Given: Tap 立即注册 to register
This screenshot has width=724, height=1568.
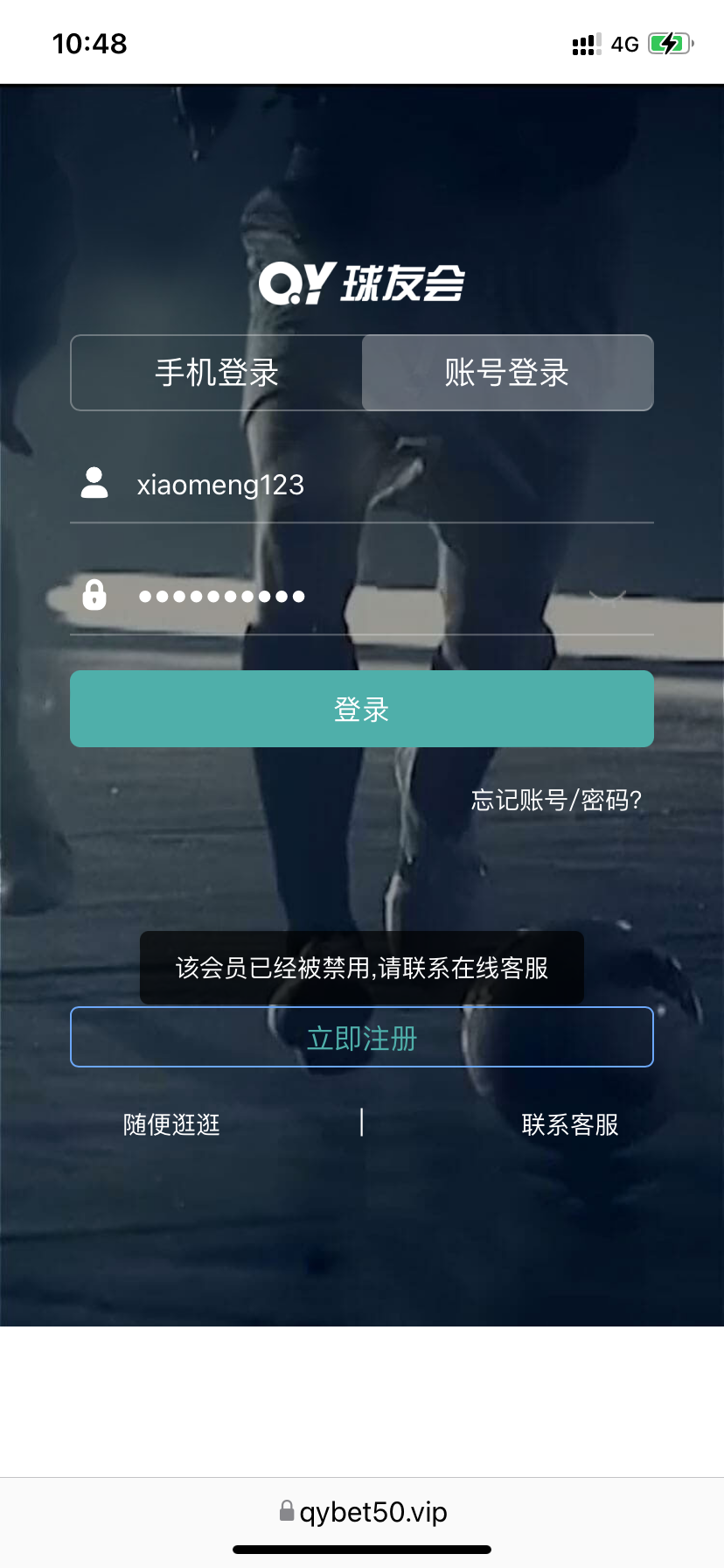Looking at the screenshot, I should [362, 1038].
